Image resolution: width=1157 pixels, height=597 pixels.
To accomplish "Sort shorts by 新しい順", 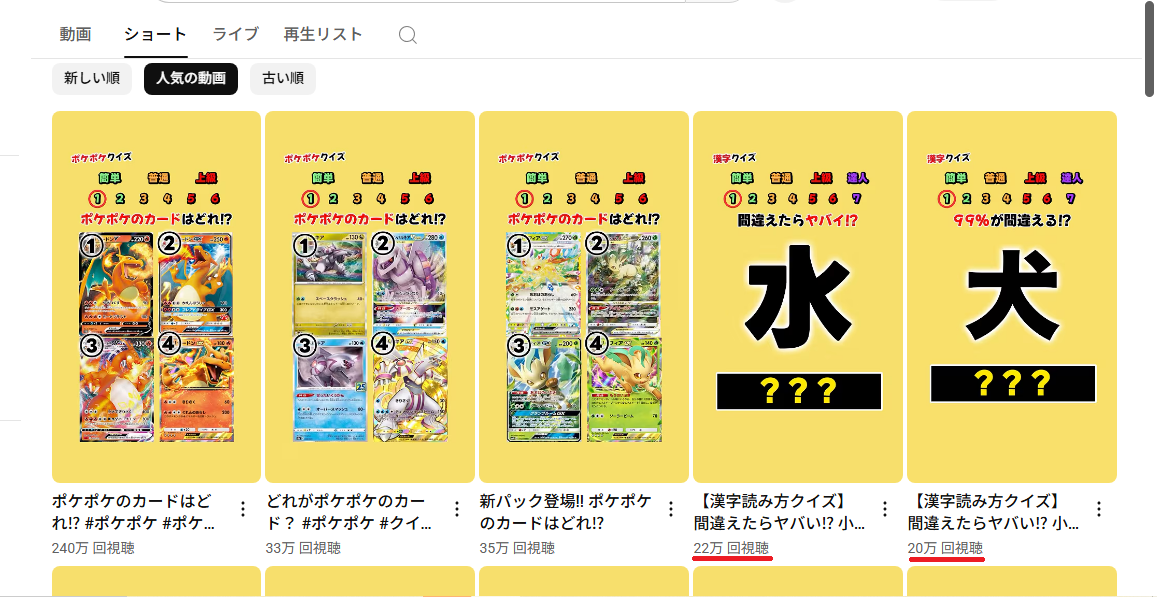I will point(92,78).
